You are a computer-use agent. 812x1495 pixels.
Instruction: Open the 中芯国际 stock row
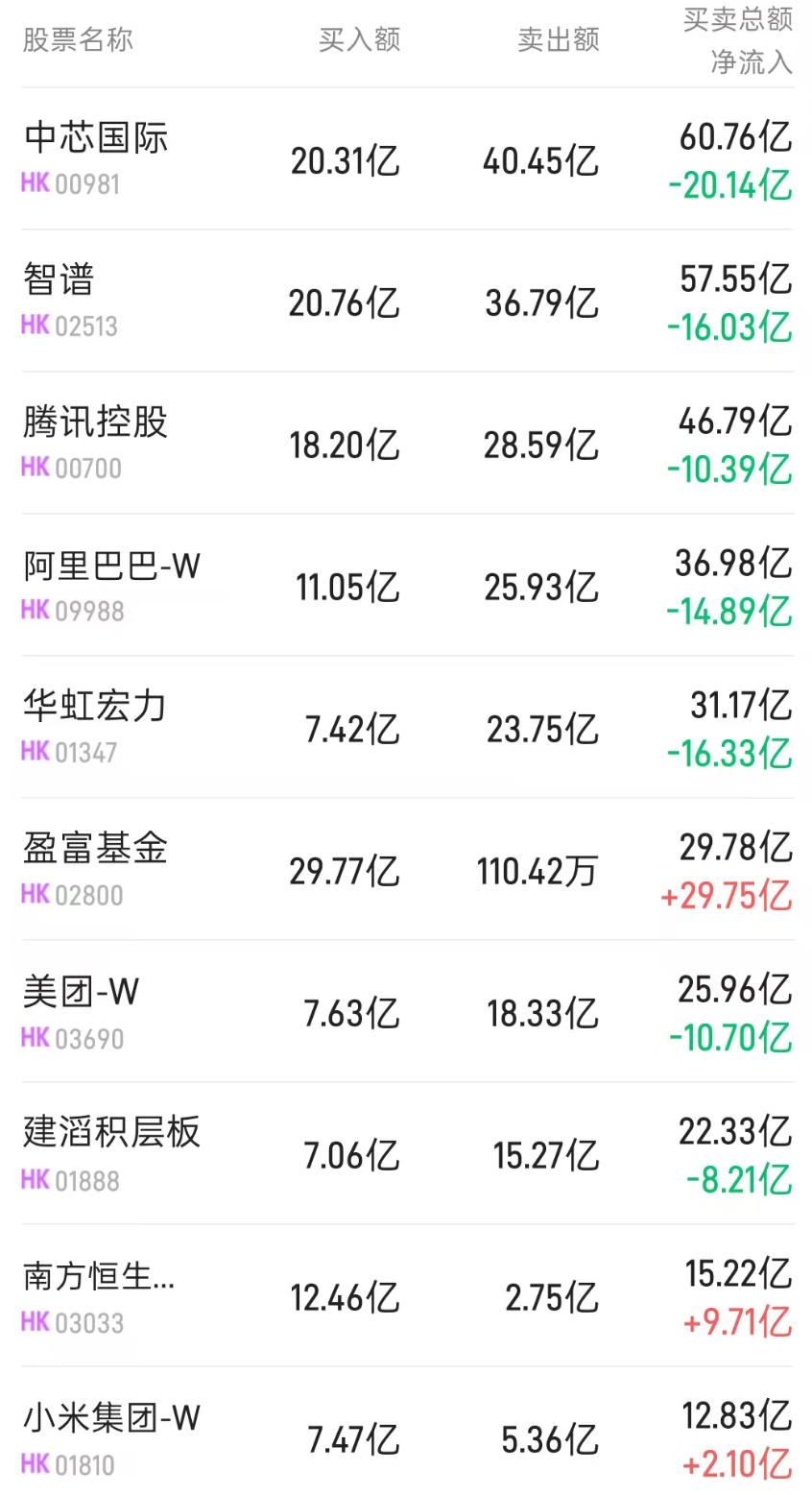[406, 158]
